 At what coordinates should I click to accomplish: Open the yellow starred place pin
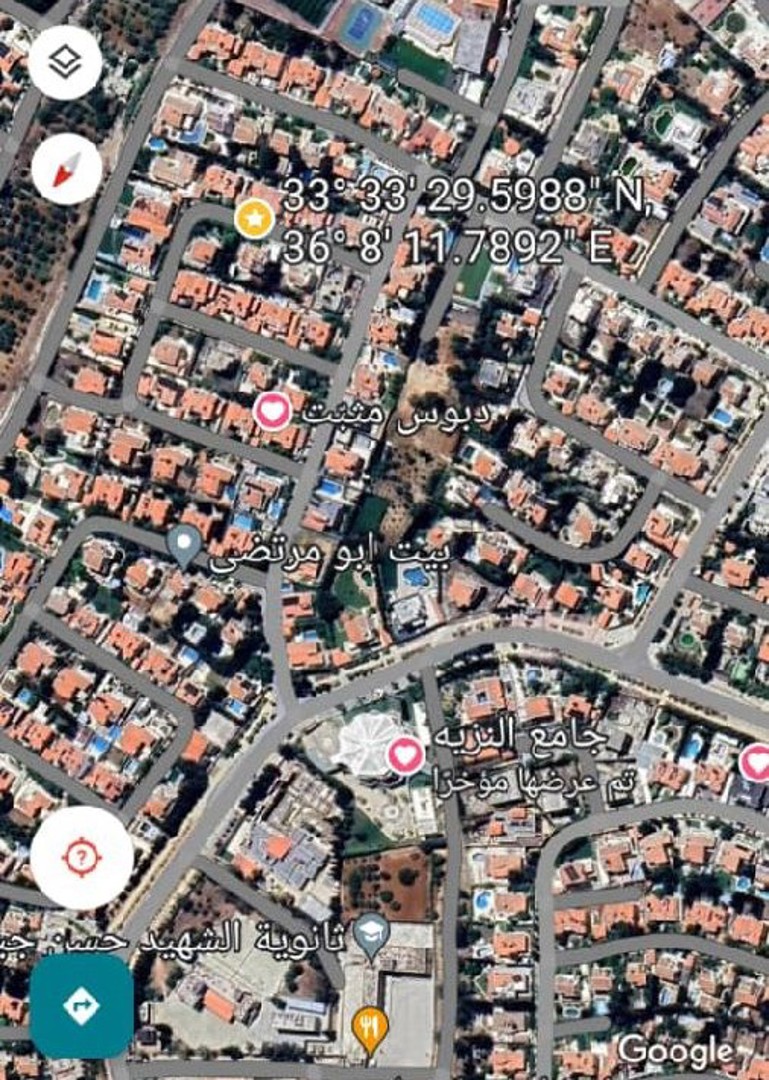(x=252, y=218)
